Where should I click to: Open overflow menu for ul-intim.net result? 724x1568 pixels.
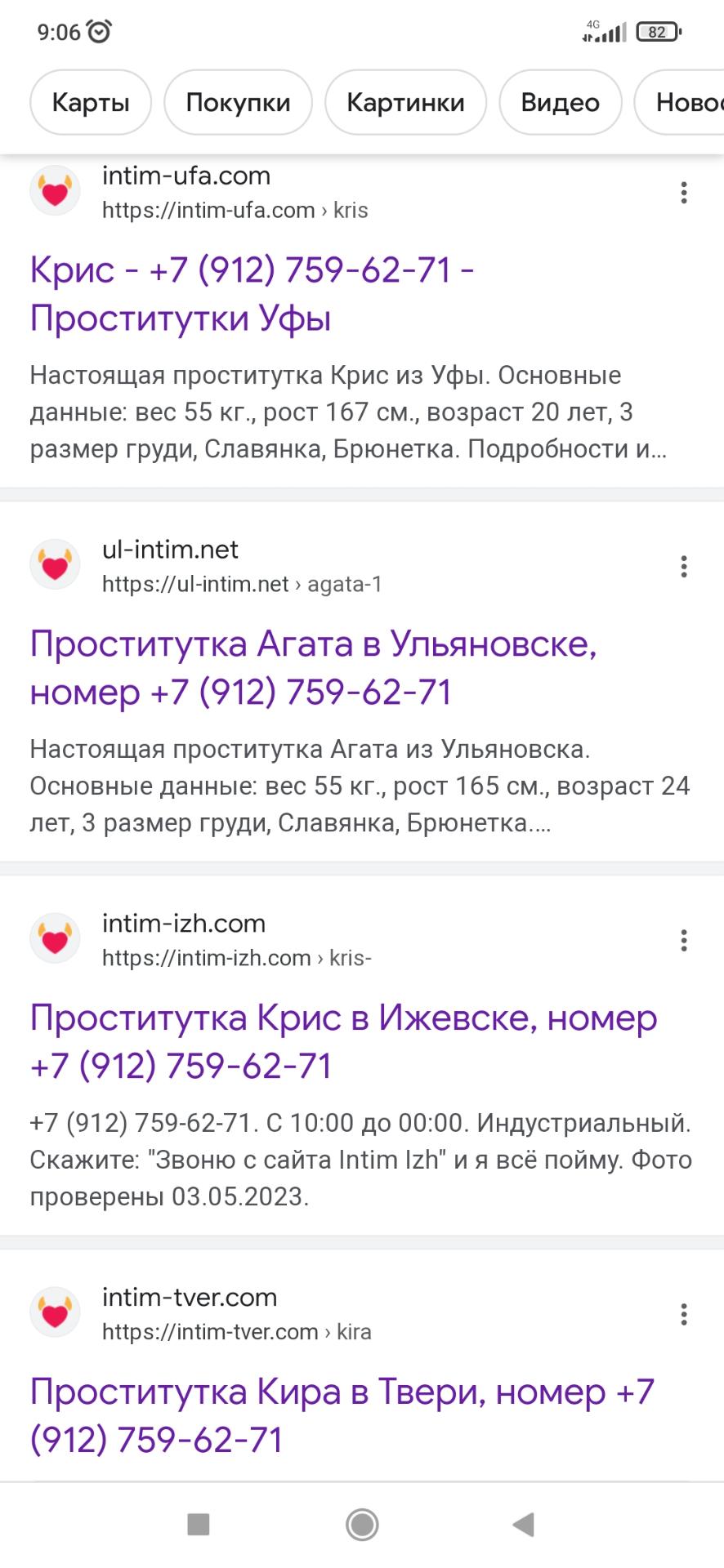(683, 567)
